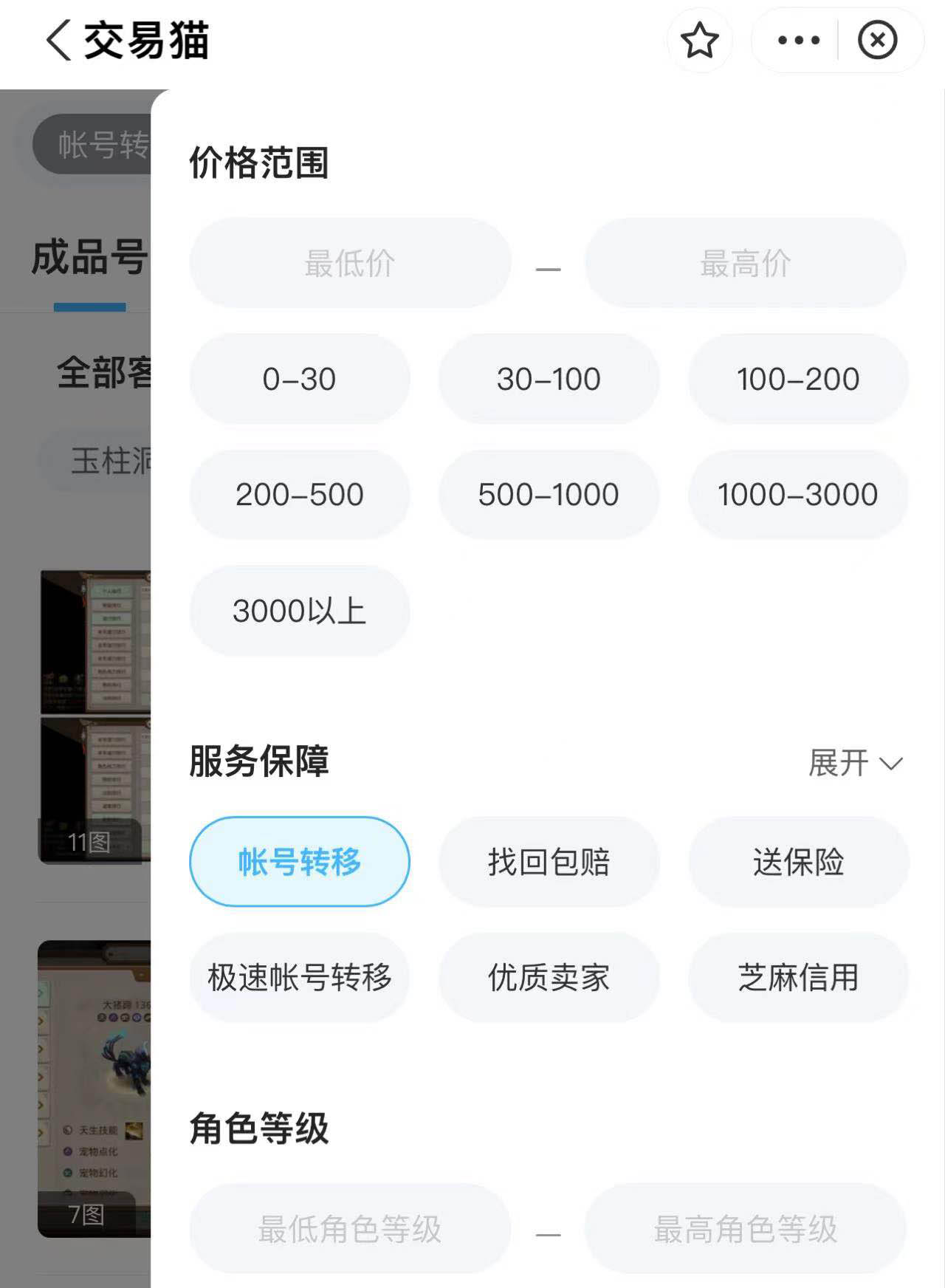Select the 30–100 price range

pos(549,379)
